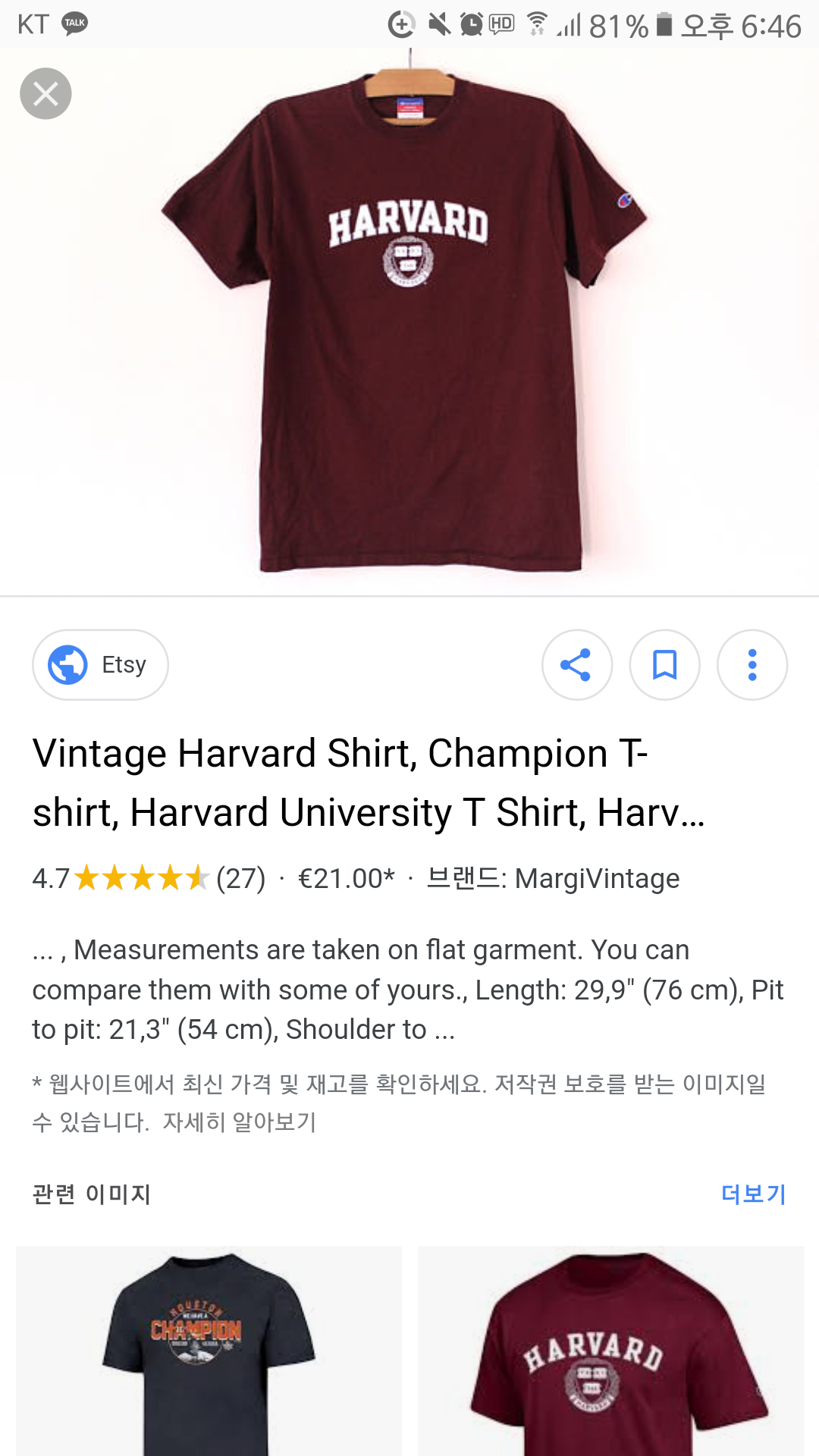Open the Houston Champion black t-shirt image
This screenshot has width=819, height=1456.
tap(209, 1351)
